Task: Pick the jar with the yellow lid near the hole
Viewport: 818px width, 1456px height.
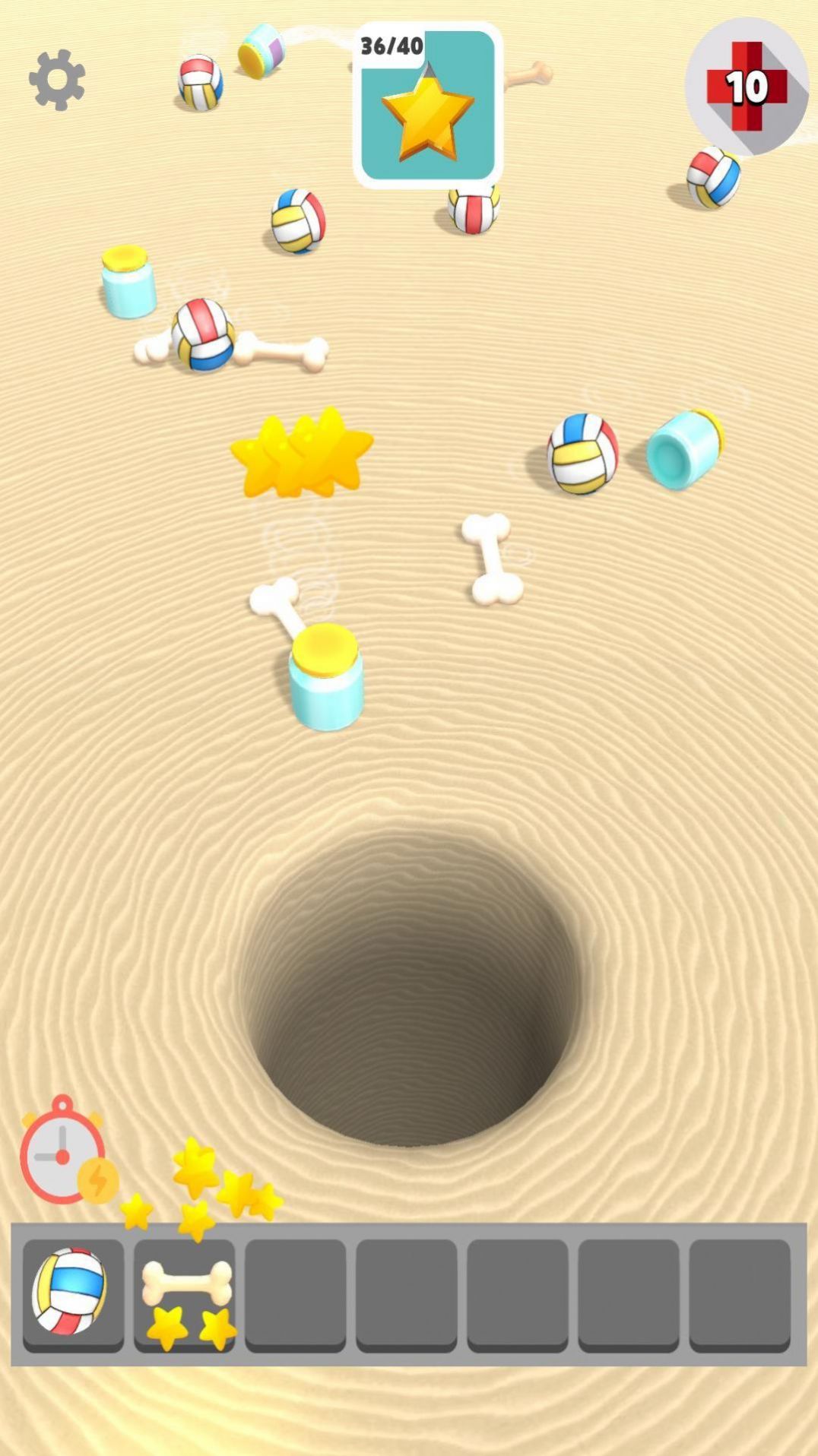Action: pos(325,678)
